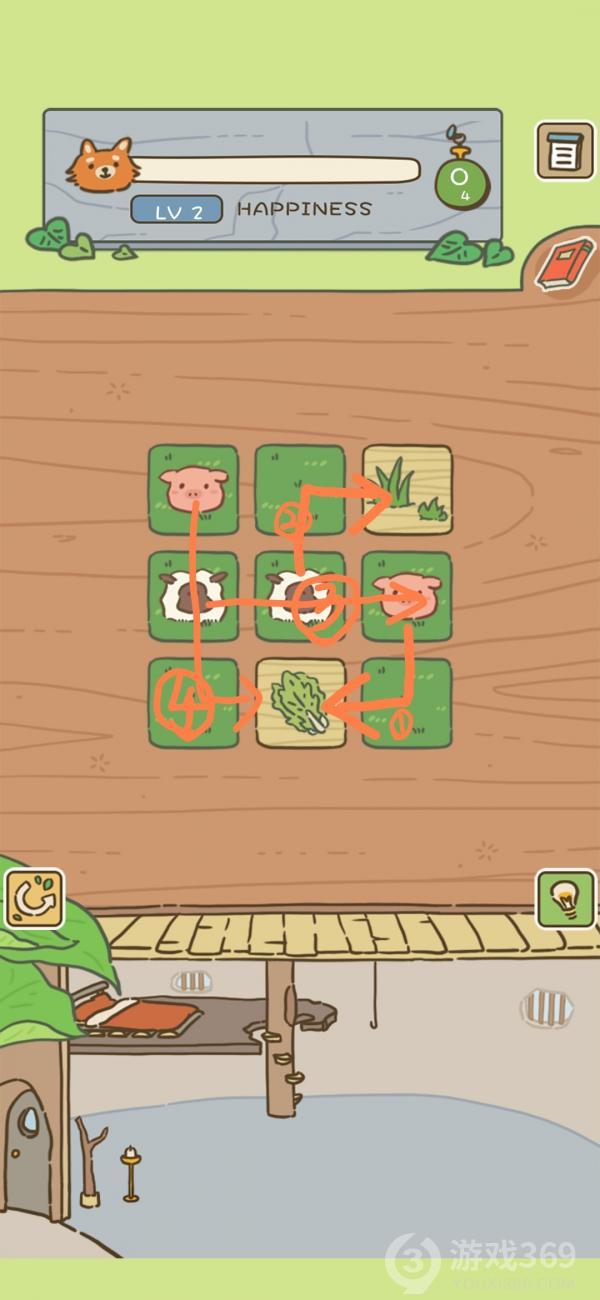Select the pig in the middle-right tile
The width and height of the screenshot is (600, 1300).
[x=407, y=597]
